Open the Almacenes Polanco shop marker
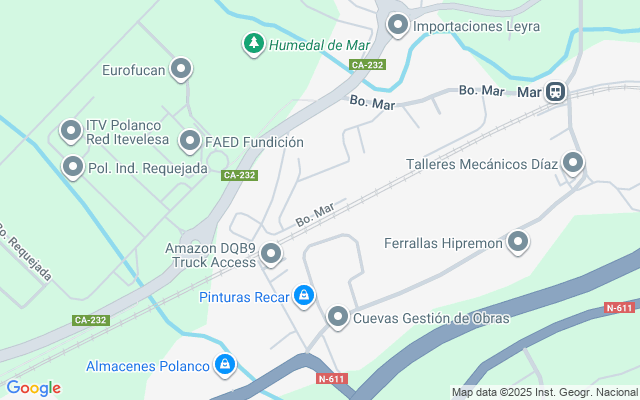 pos(225,365)
